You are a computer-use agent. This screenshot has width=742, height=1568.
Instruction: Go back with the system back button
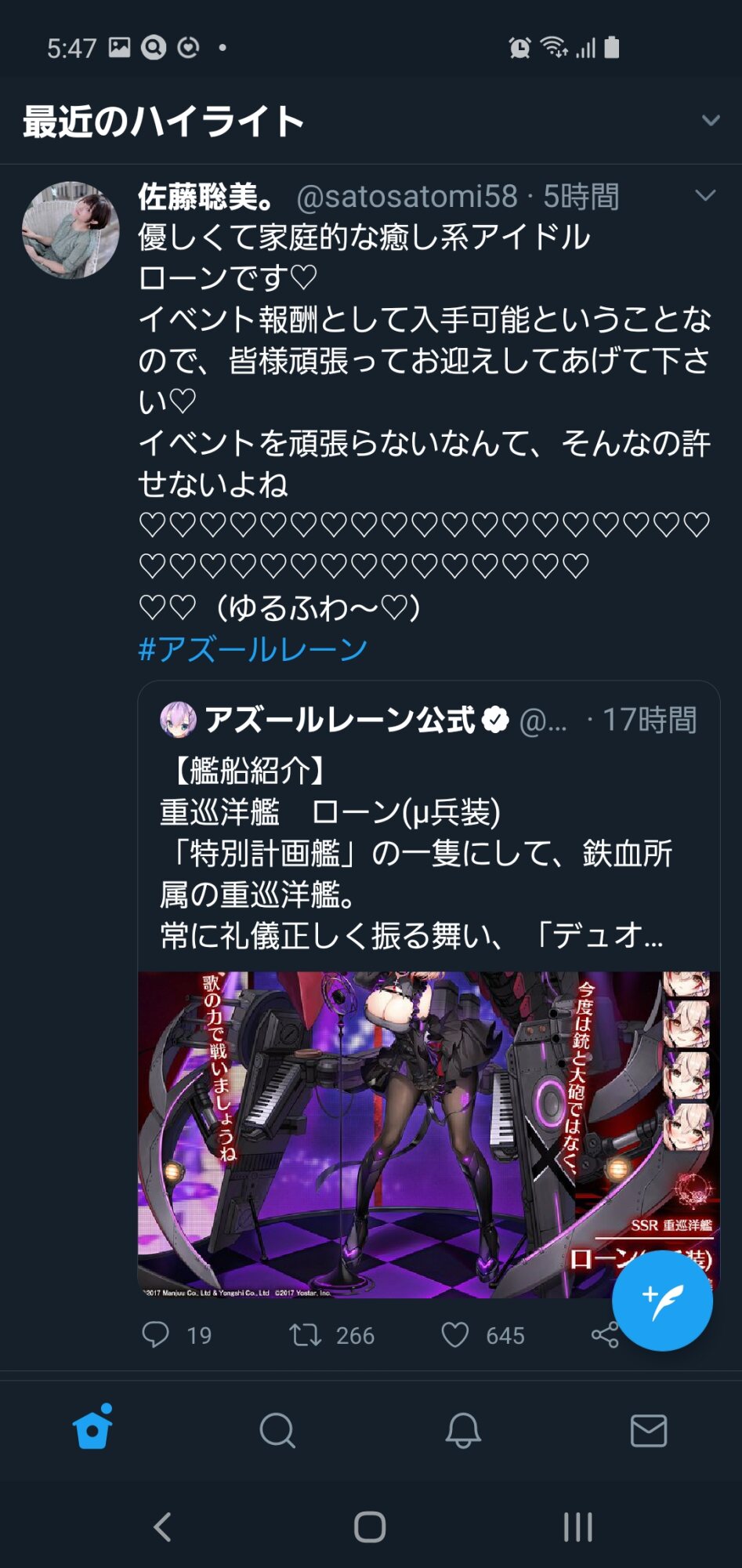(162, 1526)
